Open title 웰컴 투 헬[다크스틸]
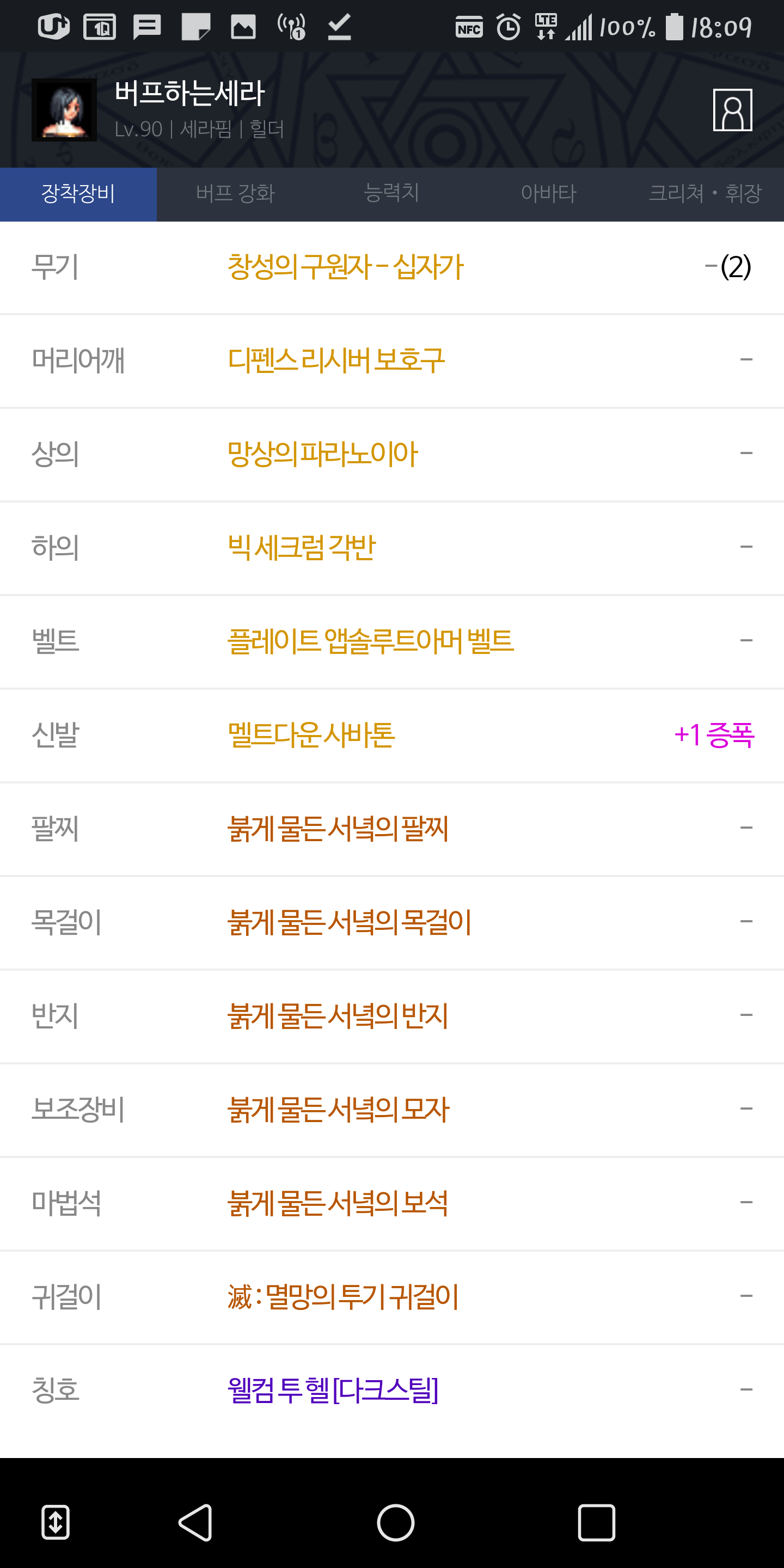Viewport: 784px width, 1568px height. tap(392, 1392)
